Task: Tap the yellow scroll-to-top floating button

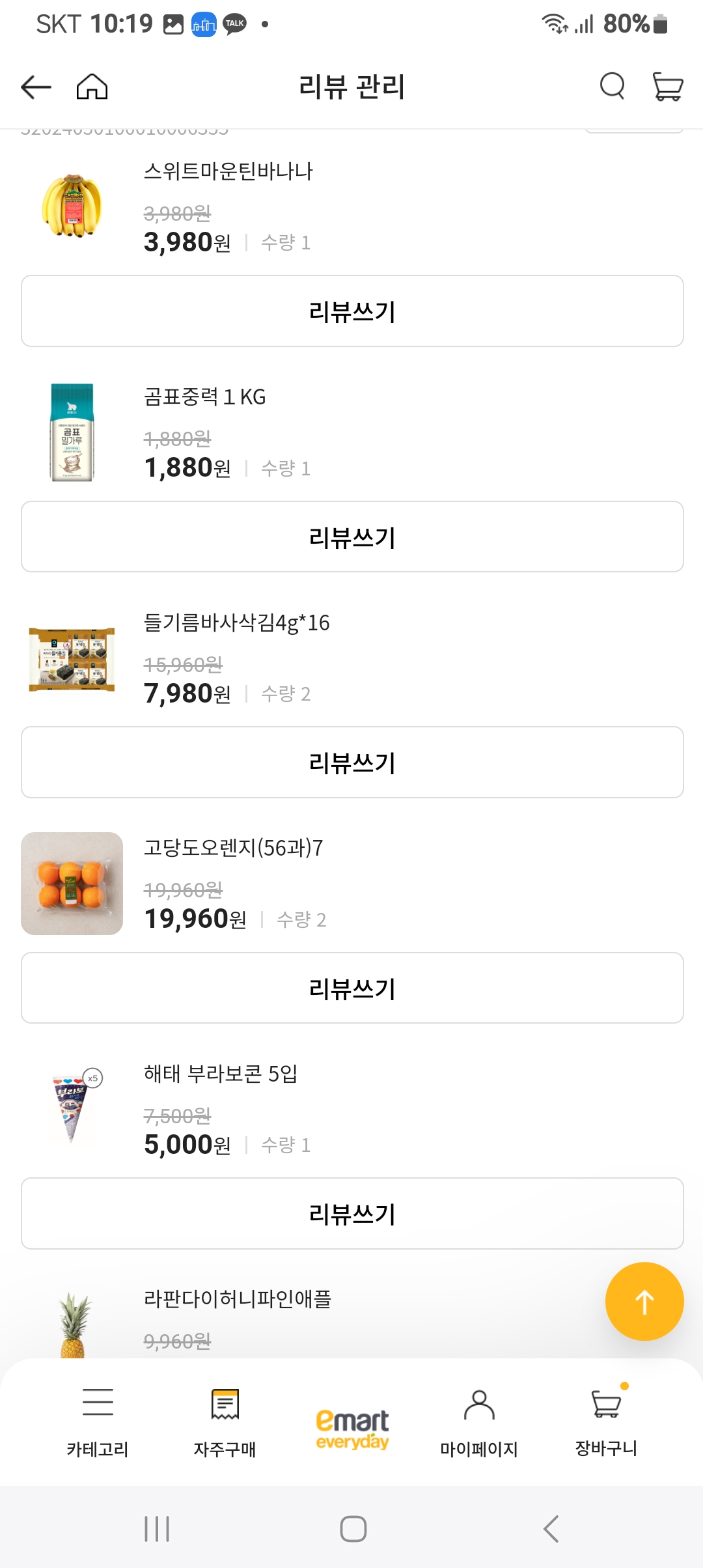Action: (644, 1301)
